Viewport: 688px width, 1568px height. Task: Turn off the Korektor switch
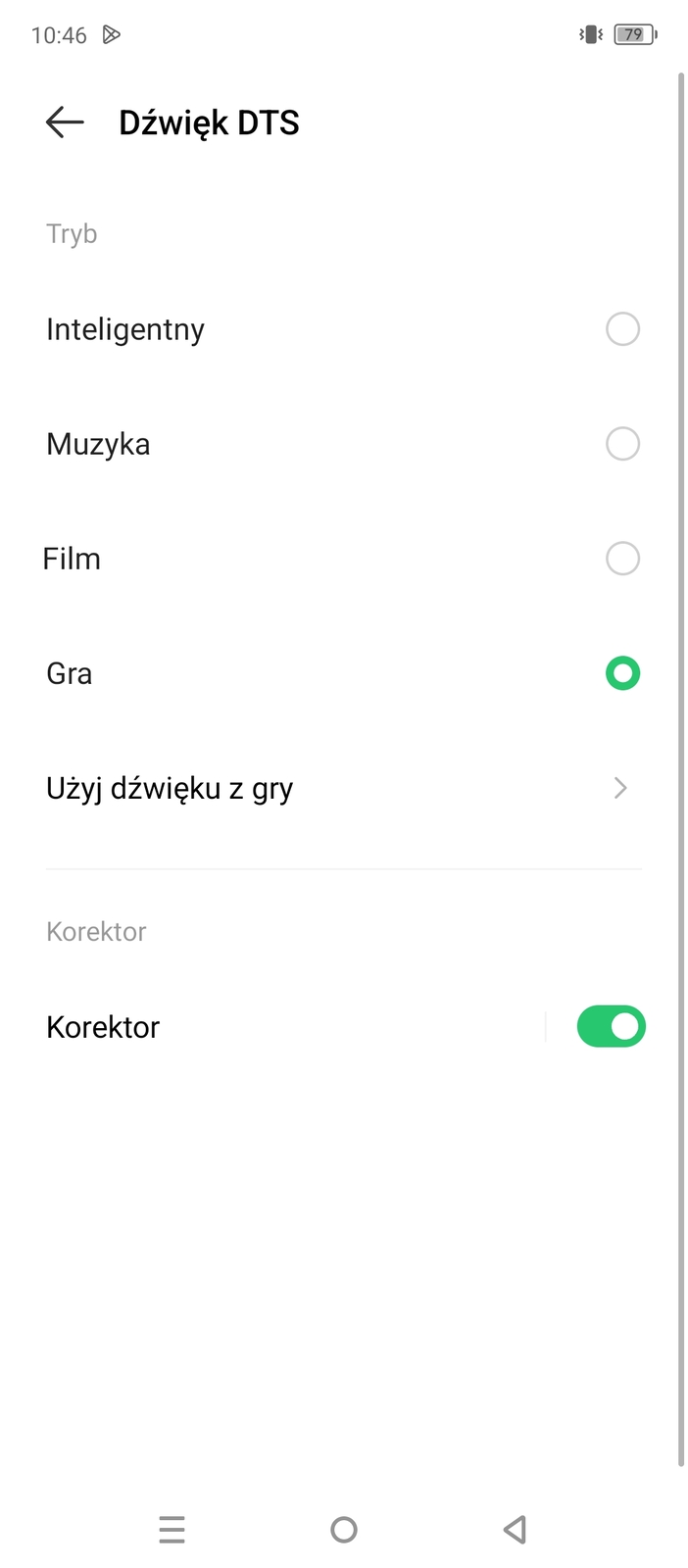click(x=611, y=1026)
